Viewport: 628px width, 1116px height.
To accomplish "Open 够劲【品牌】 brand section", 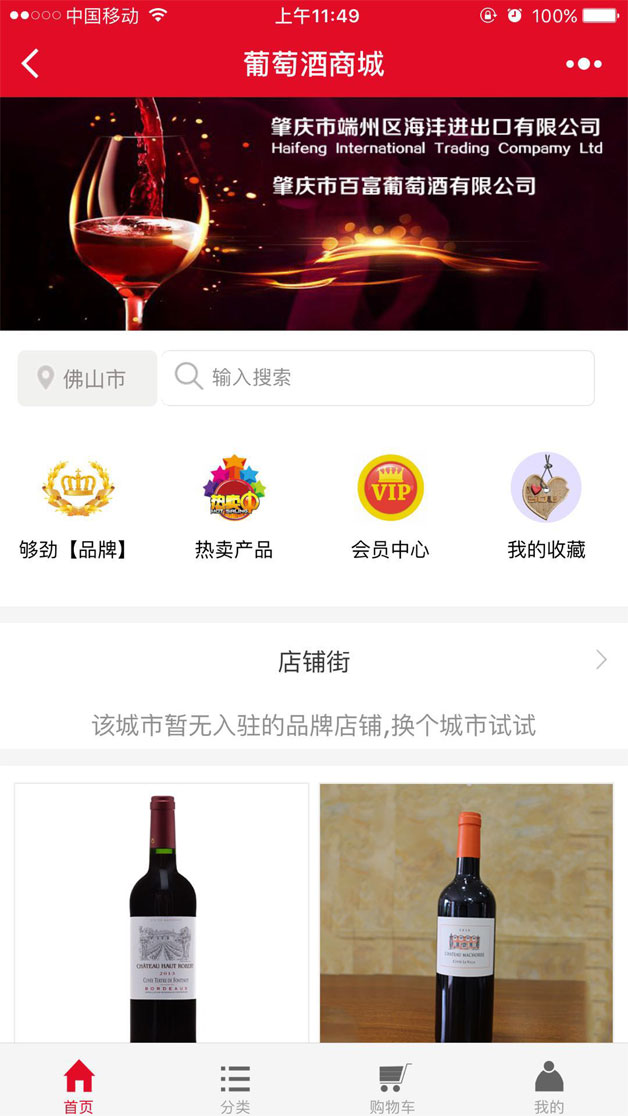I will click(78, 507).
